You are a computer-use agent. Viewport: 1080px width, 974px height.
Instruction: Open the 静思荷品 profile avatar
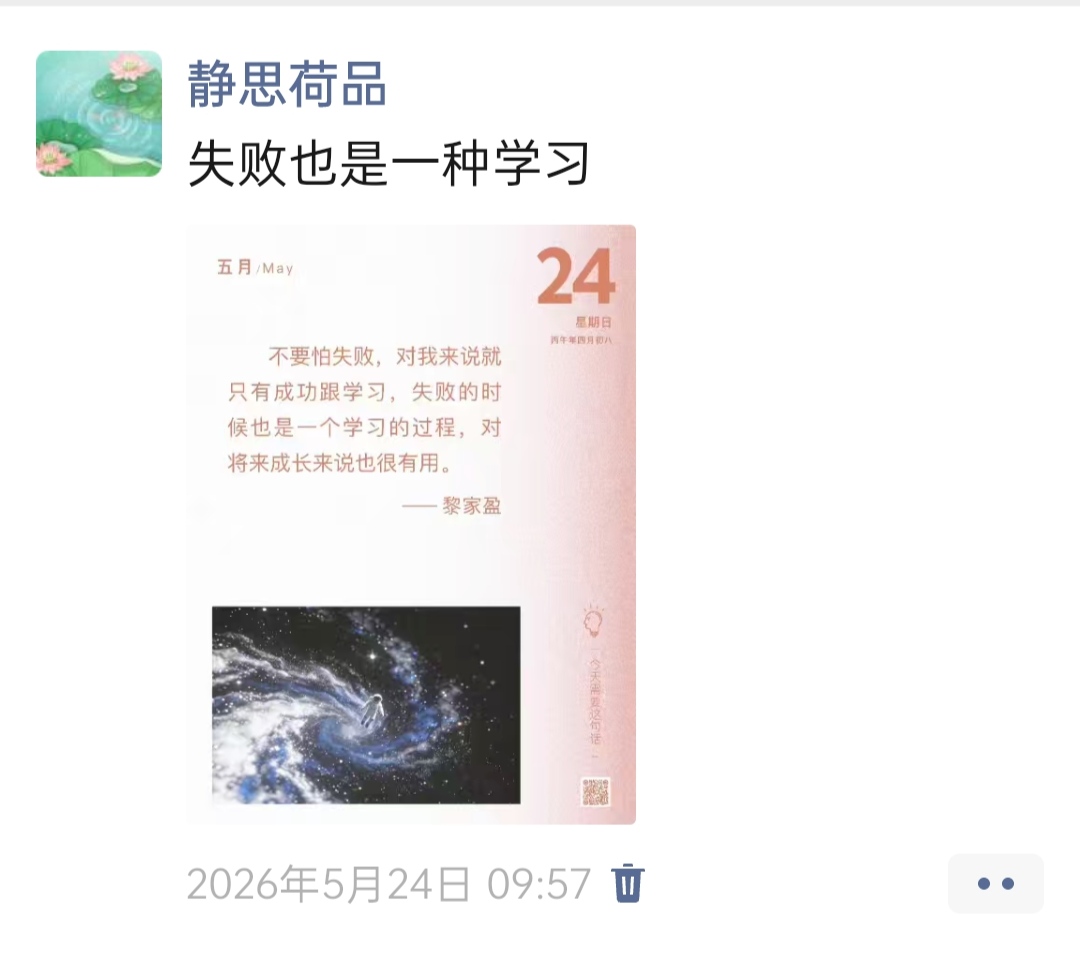pos(99,114)
